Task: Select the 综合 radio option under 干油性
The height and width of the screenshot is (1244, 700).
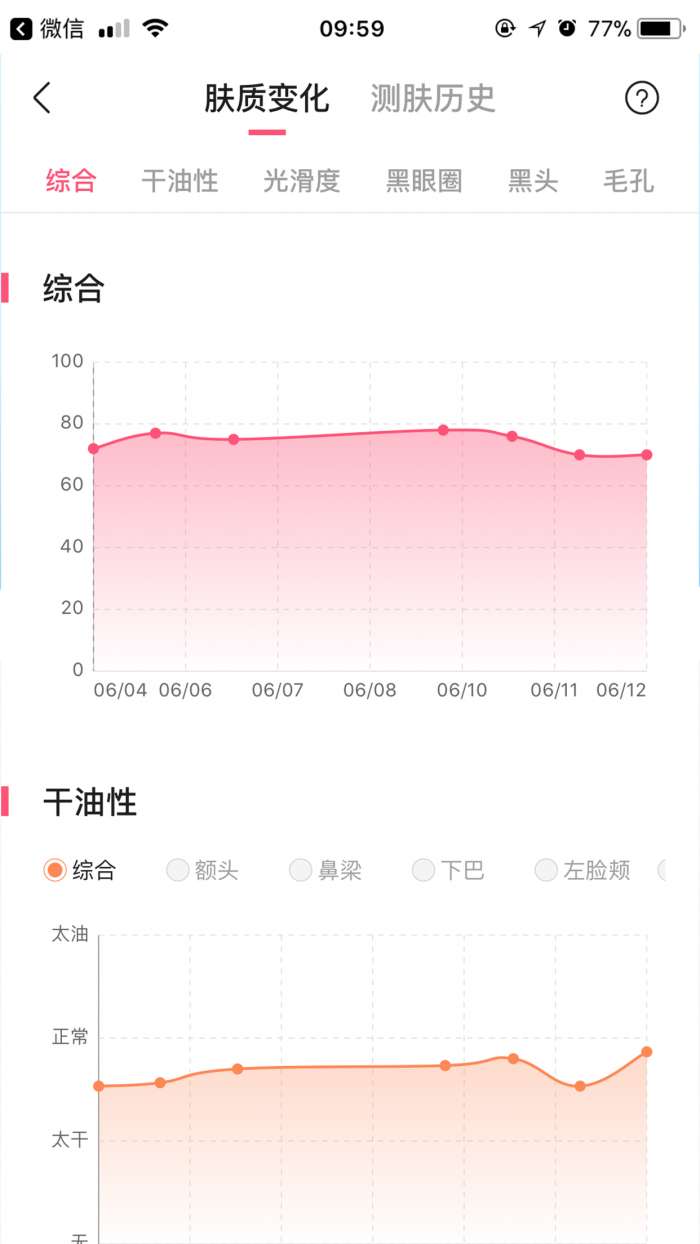Action: (x=80, y=870)
